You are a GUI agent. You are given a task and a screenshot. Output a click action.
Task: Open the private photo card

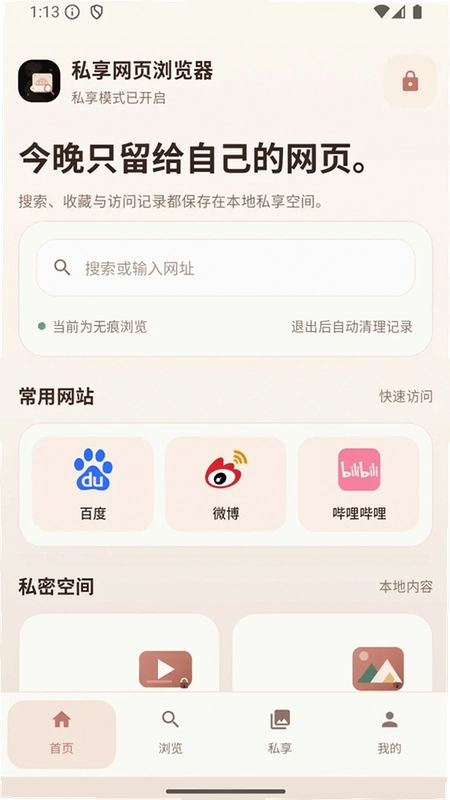pyautogui.click(x=332, y=653)
